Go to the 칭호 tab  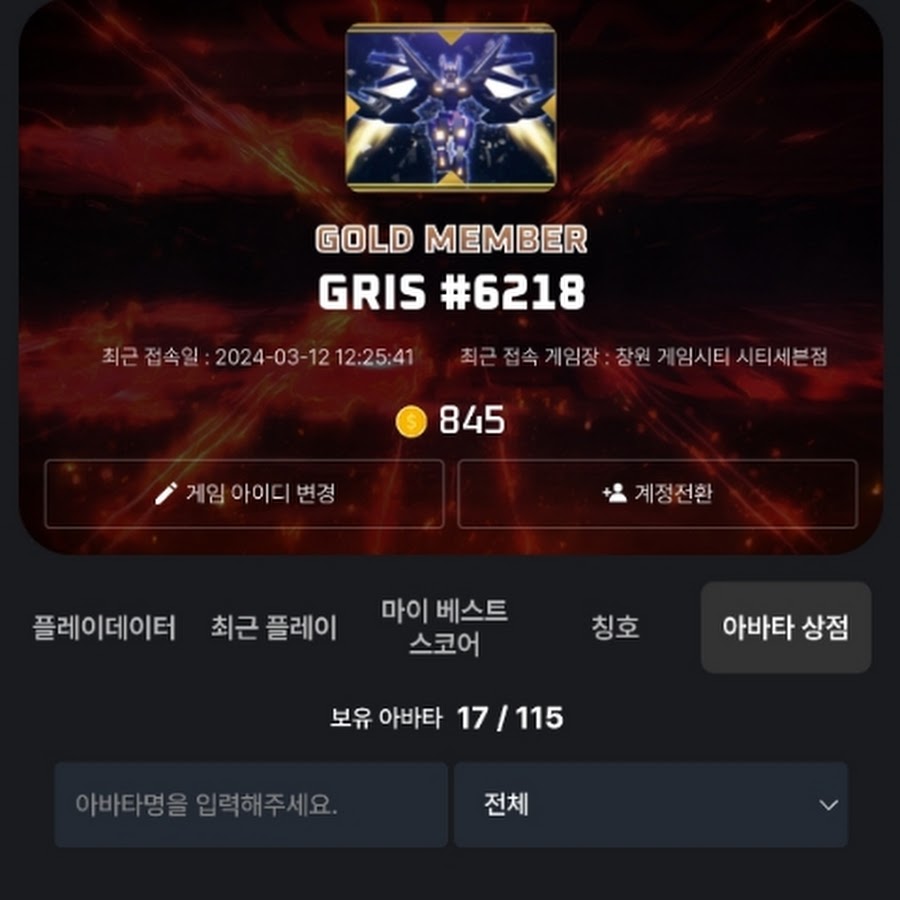point(614,628)
